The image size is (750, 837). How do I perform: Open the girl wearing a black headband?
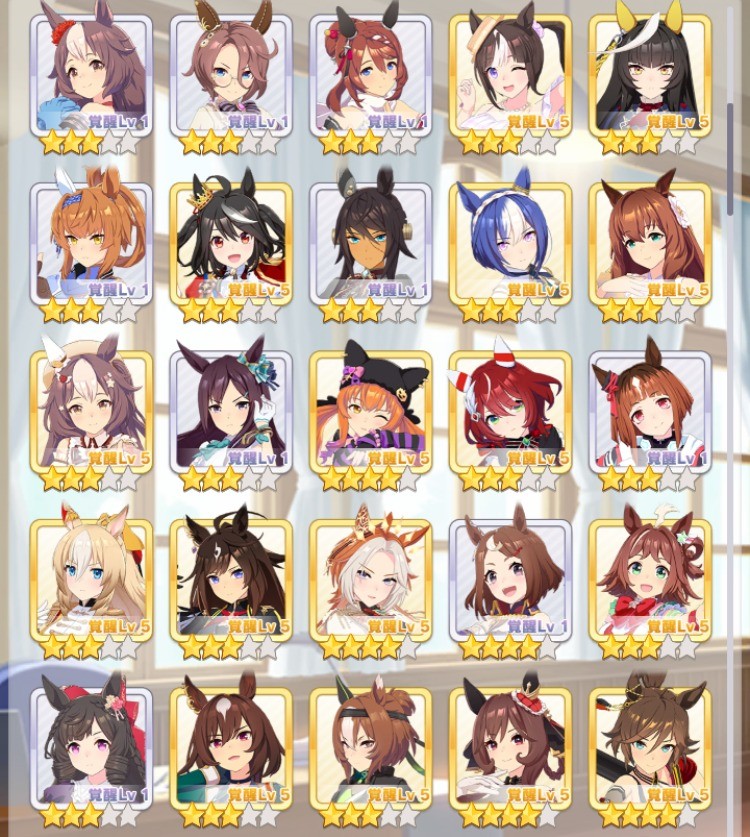click(371, 745)
